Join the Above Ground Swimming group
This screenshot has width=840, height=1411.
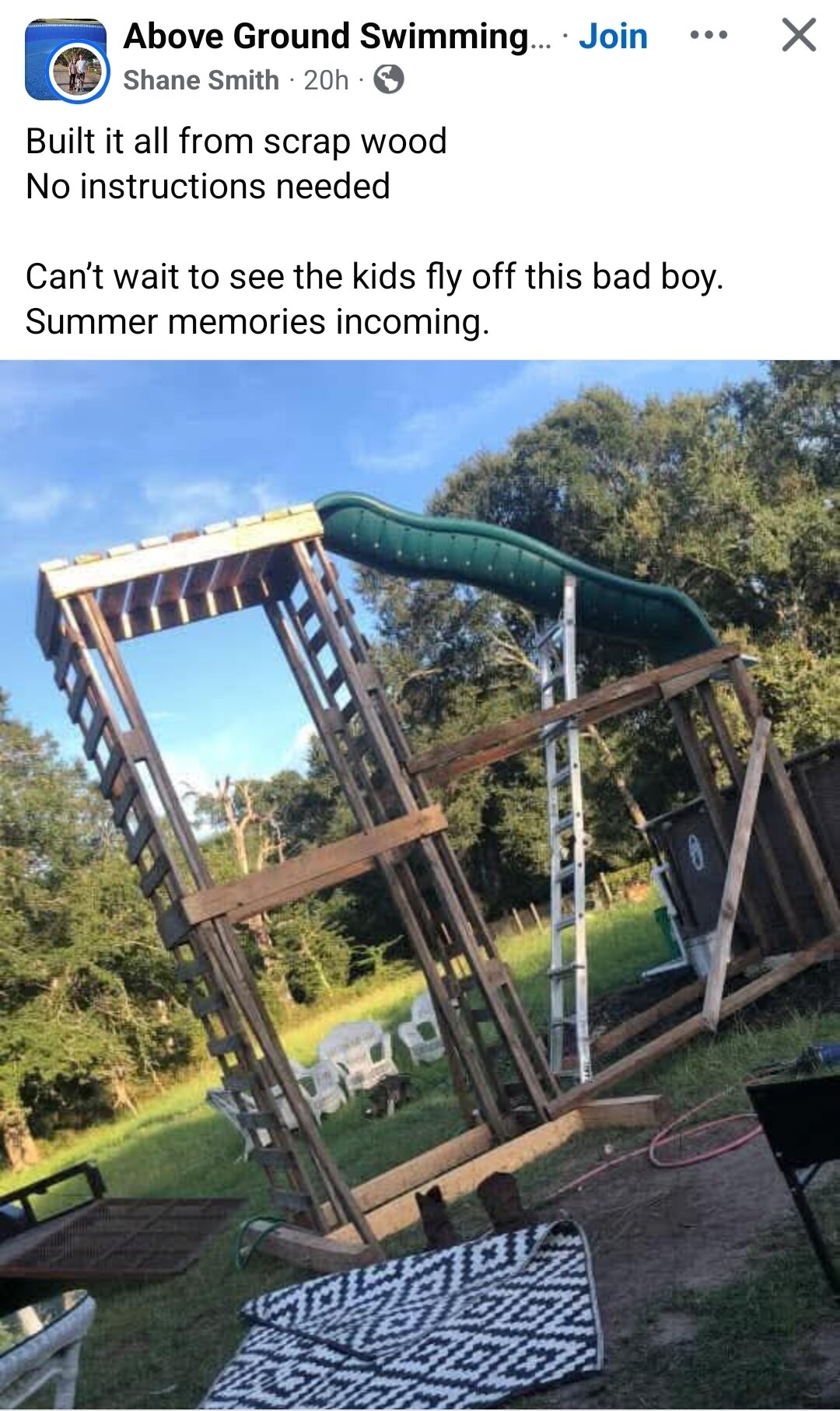613,37
